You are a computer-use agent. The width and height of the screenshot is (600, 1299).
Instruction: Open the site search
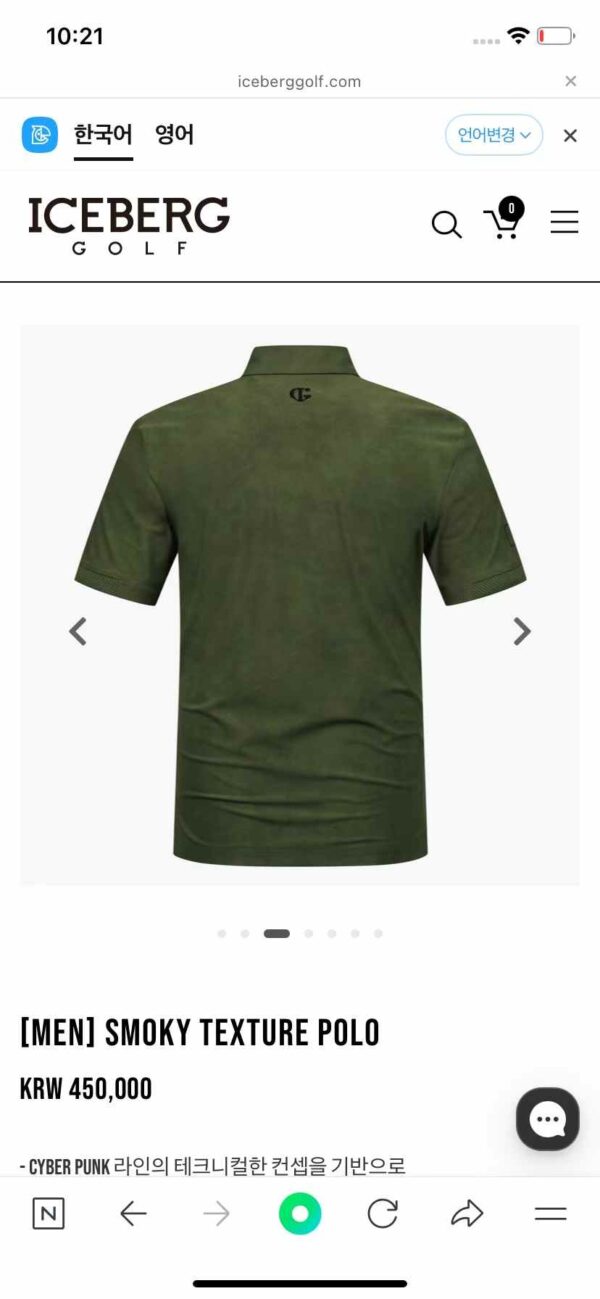pyautogui.click(x=446, y=224)
